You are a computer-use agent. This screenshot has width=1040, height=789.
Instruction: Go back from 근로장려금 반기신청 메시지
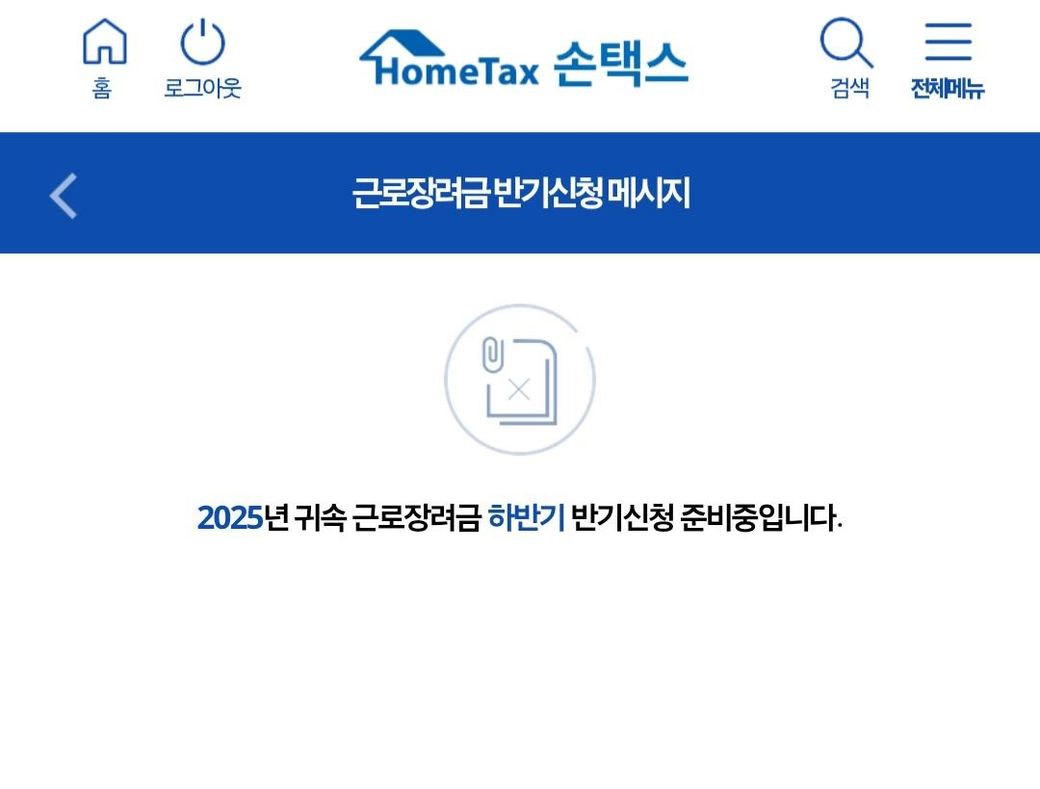coord(63,195)
